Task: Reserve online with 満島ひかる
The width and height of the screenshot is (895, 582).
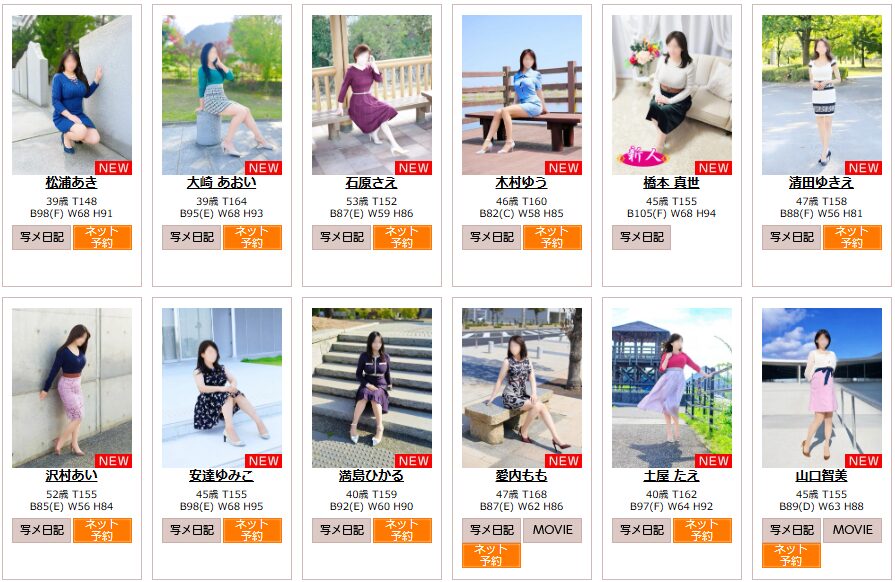Action: pyautogui.click(x=402, y=530)
